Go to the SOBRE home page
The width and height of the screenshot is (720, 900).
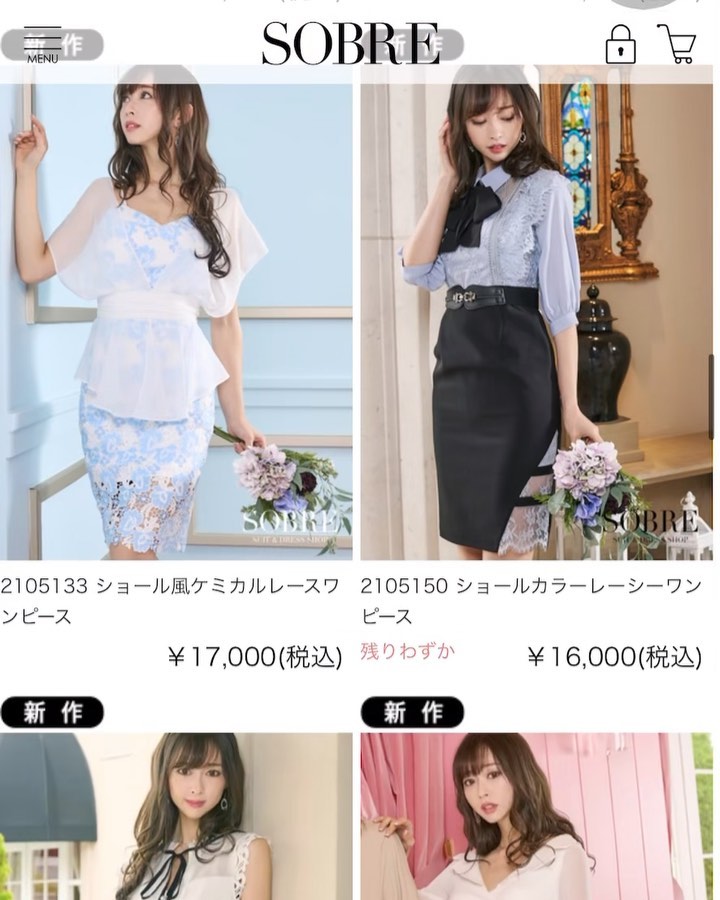(350, 44)
